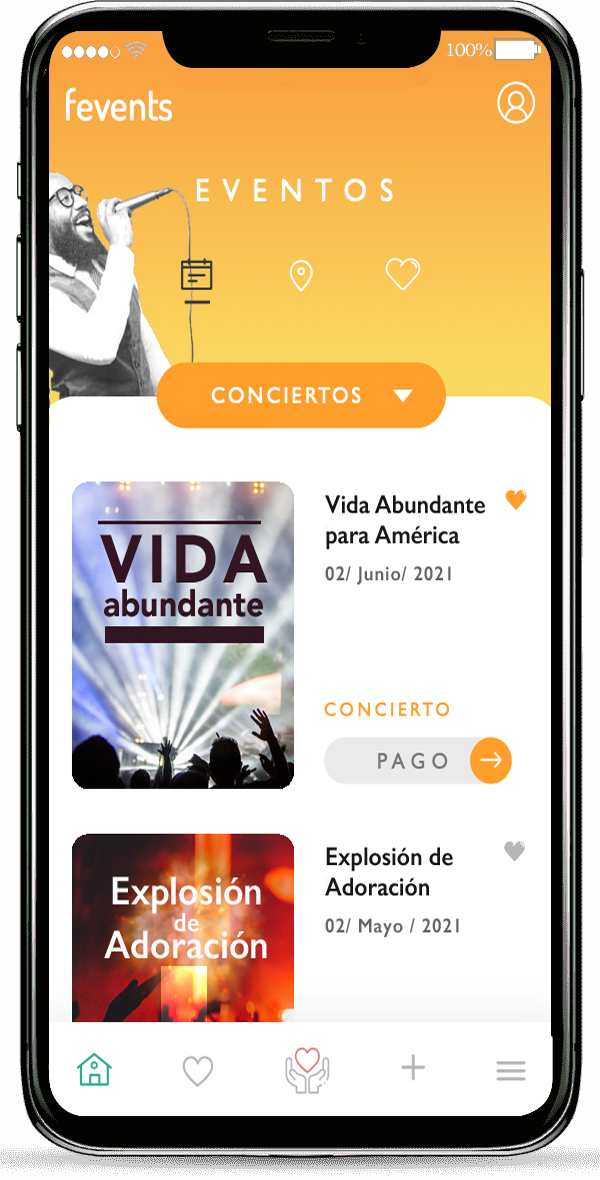The width and height of the screenshot is (600, 1180).
Task: Unfavorite Vida Abundante para América
Action: click(x=515, y=500)
